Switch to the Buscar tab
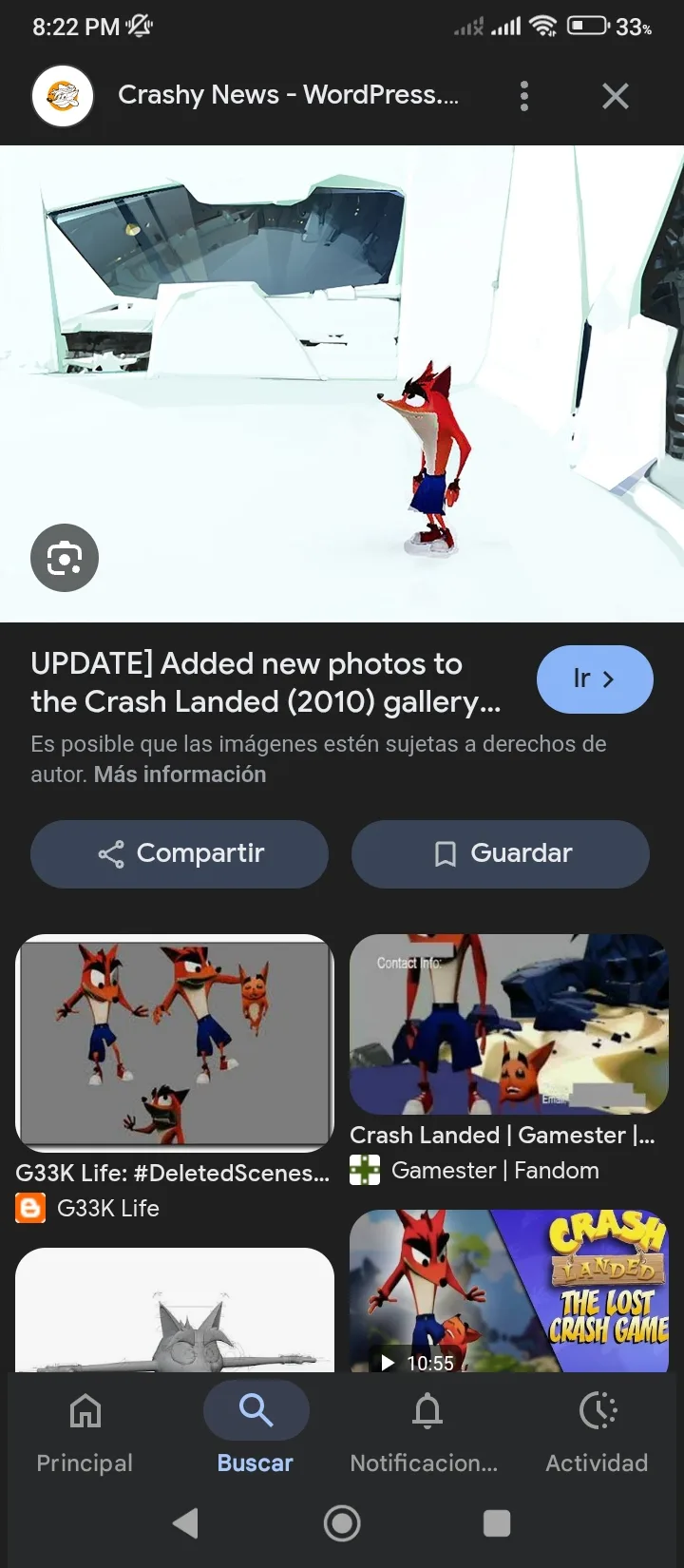Viewport: 684px width, 1568px height. pos(256,1431)
